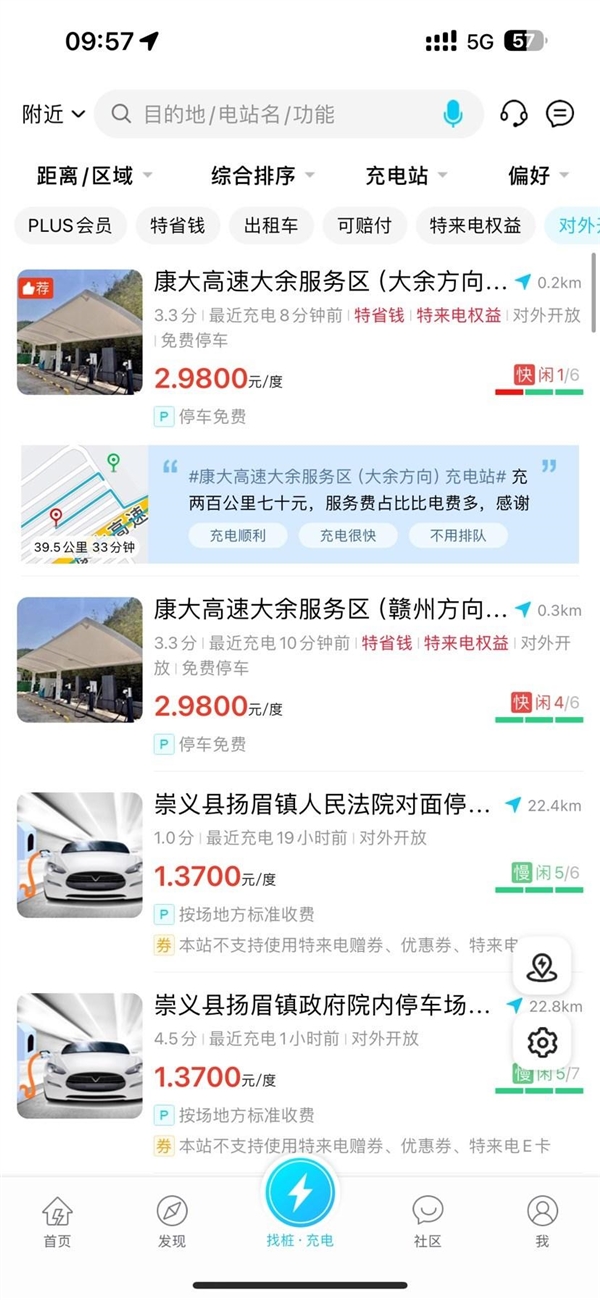Open 康大高速大余服务区（大余方向） station
The height and width of the screenshot is (1300, 600).
[330, 281]
